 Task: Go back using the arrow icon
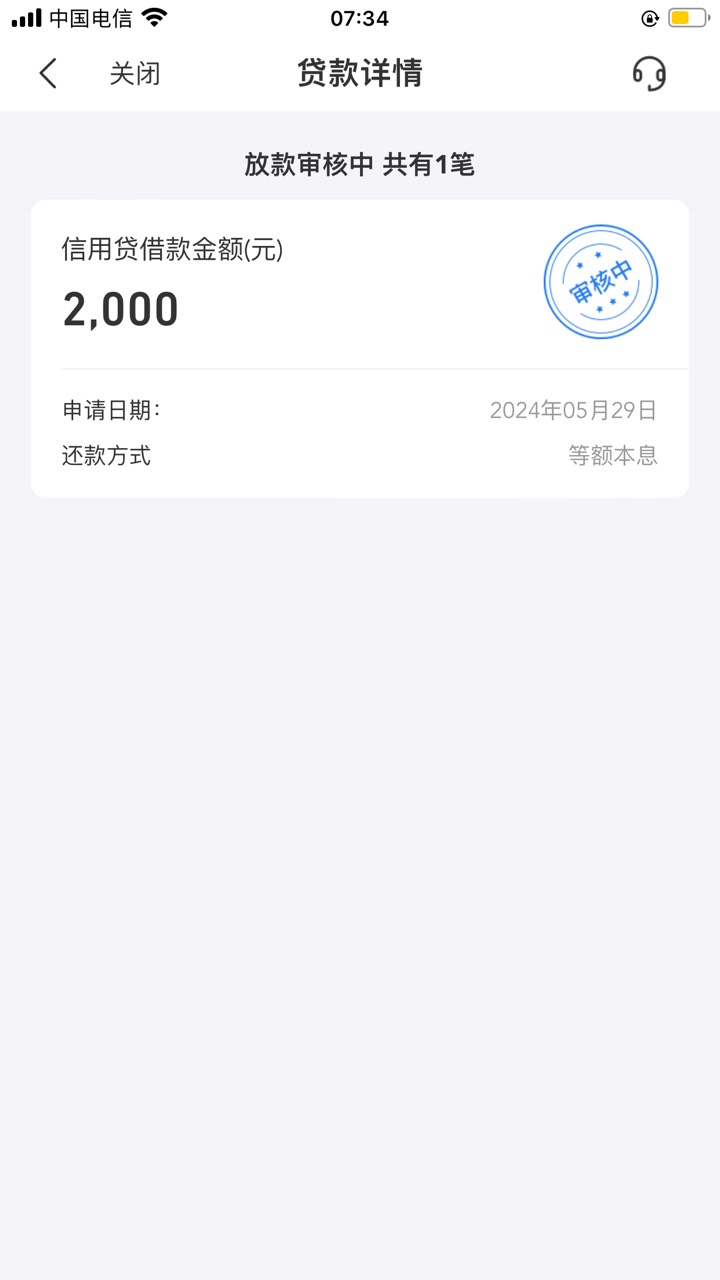(x=48, y=73)
